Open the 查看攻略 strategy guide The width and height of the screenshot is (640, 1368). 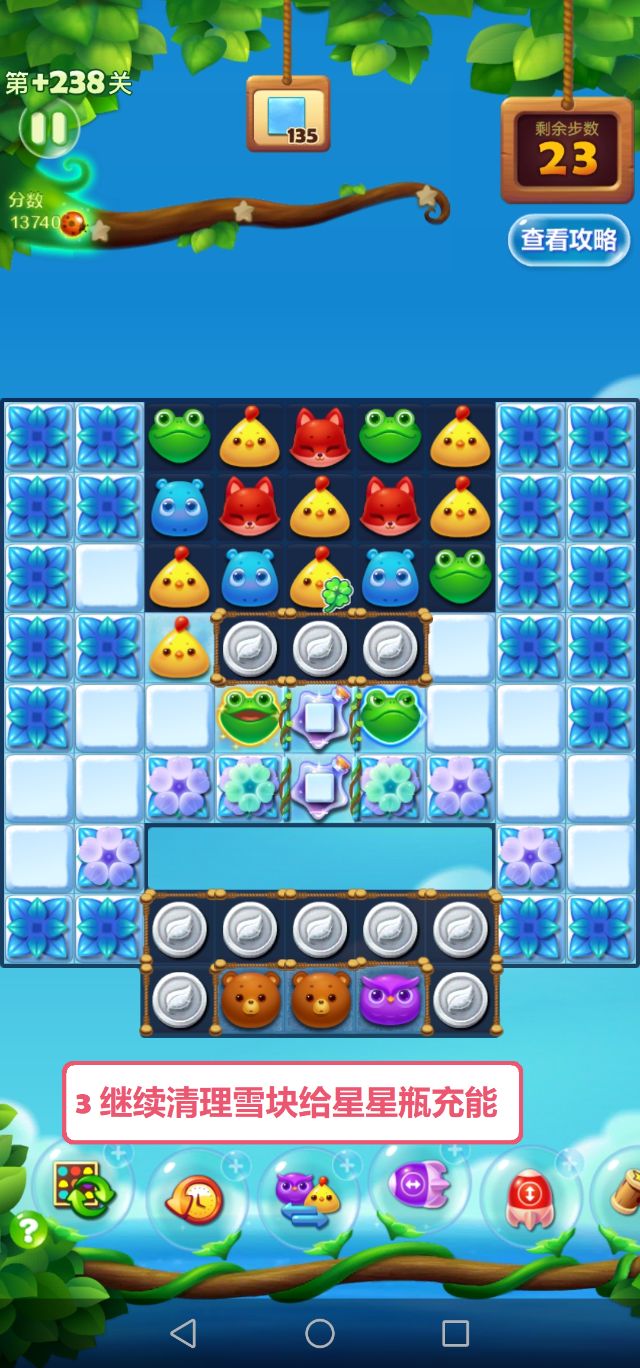tap(568, 240)
